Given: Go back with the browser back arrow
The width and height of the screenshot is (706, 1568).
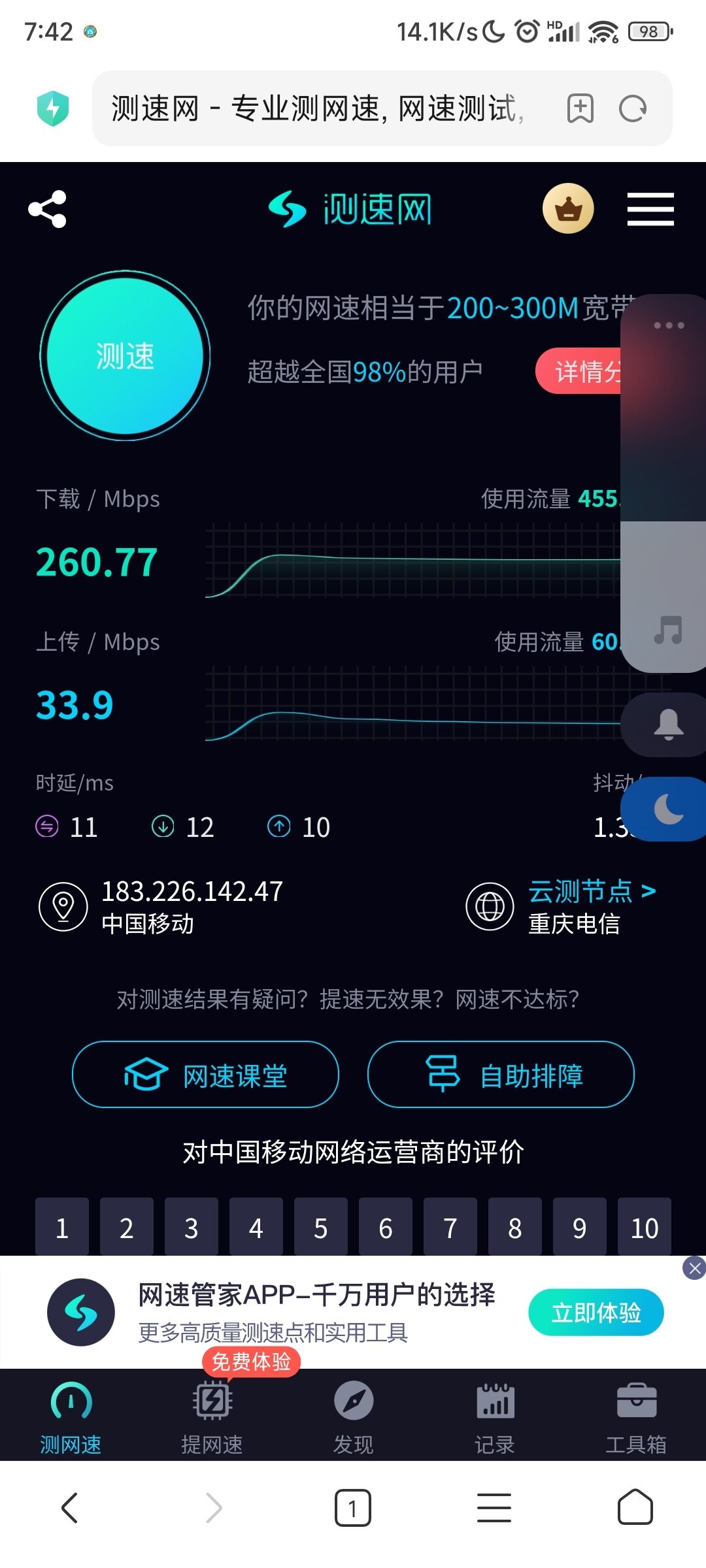Looking at the screenshot, I should [70, 1508].
